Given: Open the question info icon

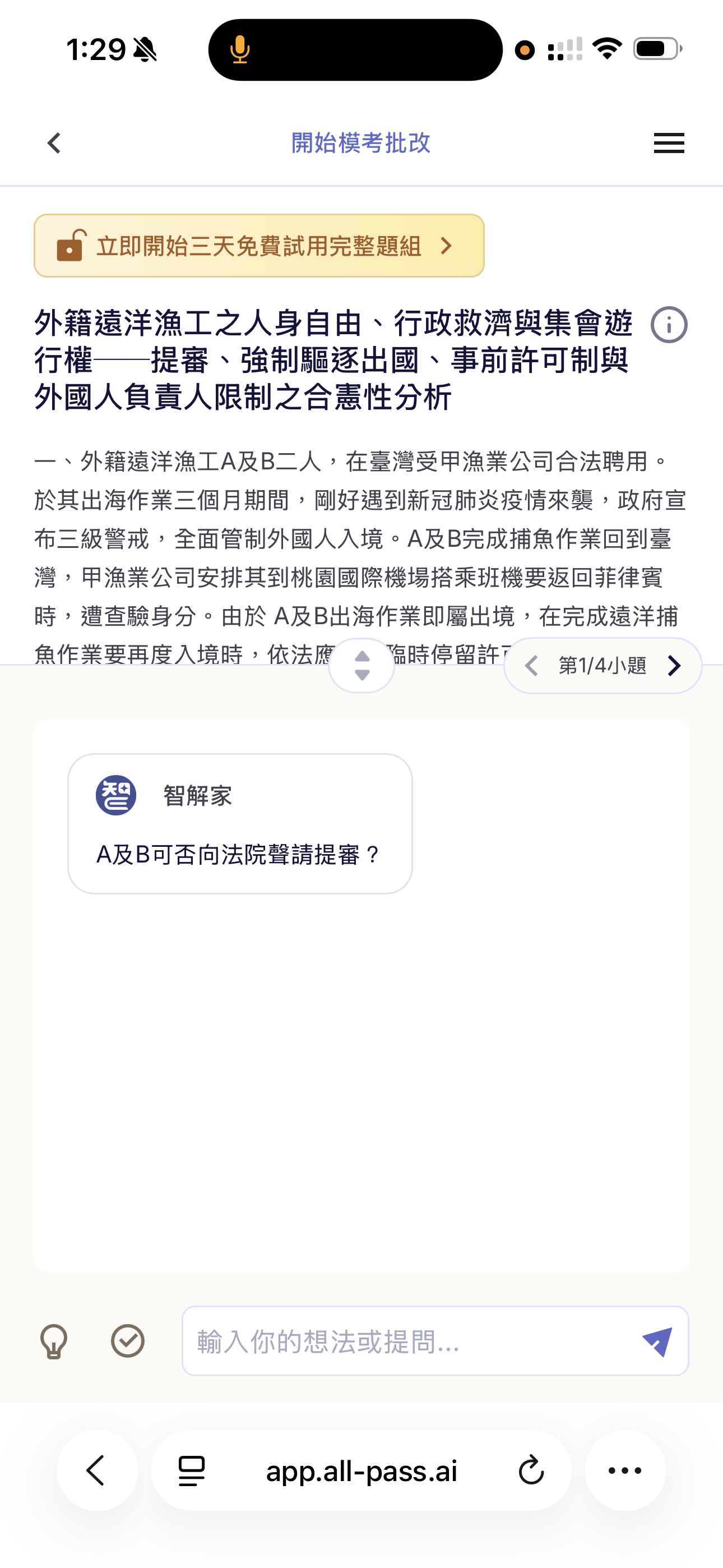Looking at the screenshot, I should pyautogui.click(x=669, y=326).
